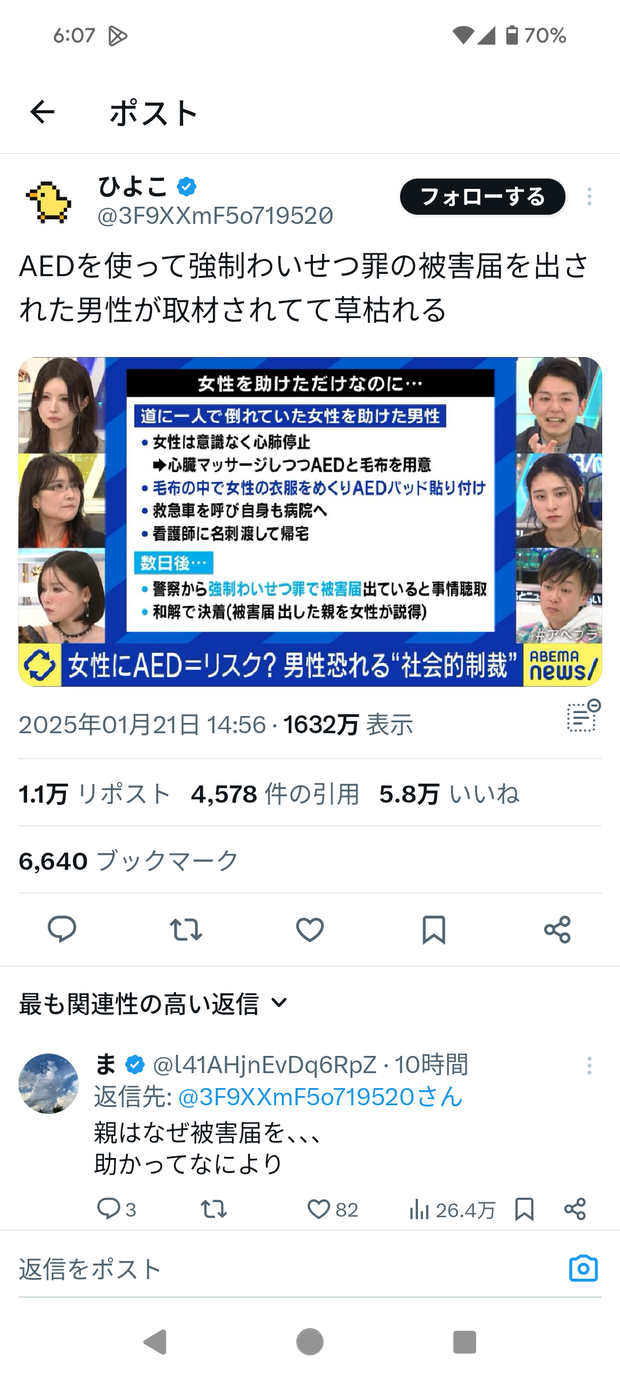
Task: Attach a photo with the camera icon
Action: pyautogui.click(x=583, y=1269)
